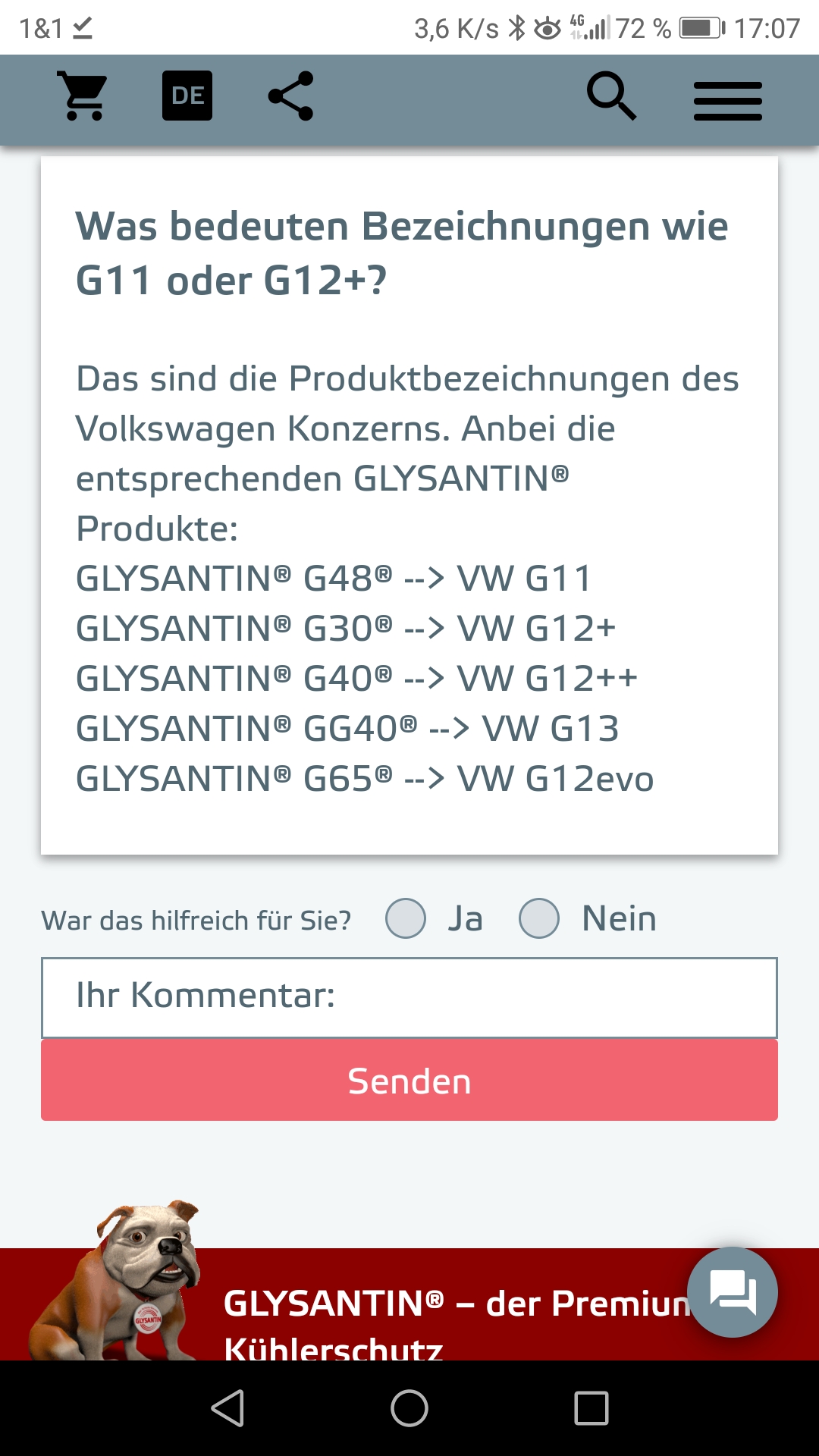Image resolution: width=819 pixels, height=1456 pixels.
Task: Tap the Senden button
Action: pos(409,1081)
